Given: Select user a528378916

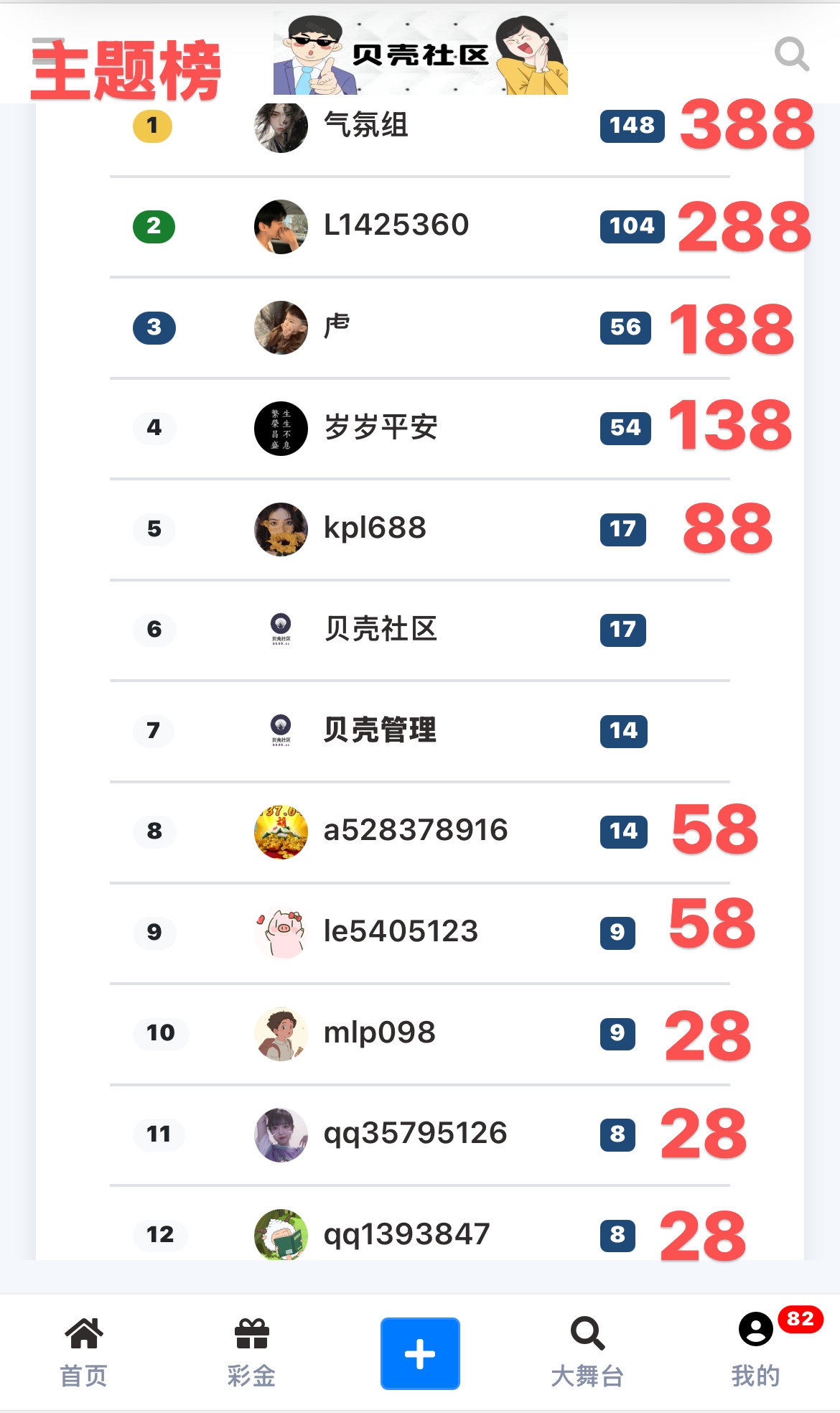Looking at the screenshot, I should click(x=415, y=831).
